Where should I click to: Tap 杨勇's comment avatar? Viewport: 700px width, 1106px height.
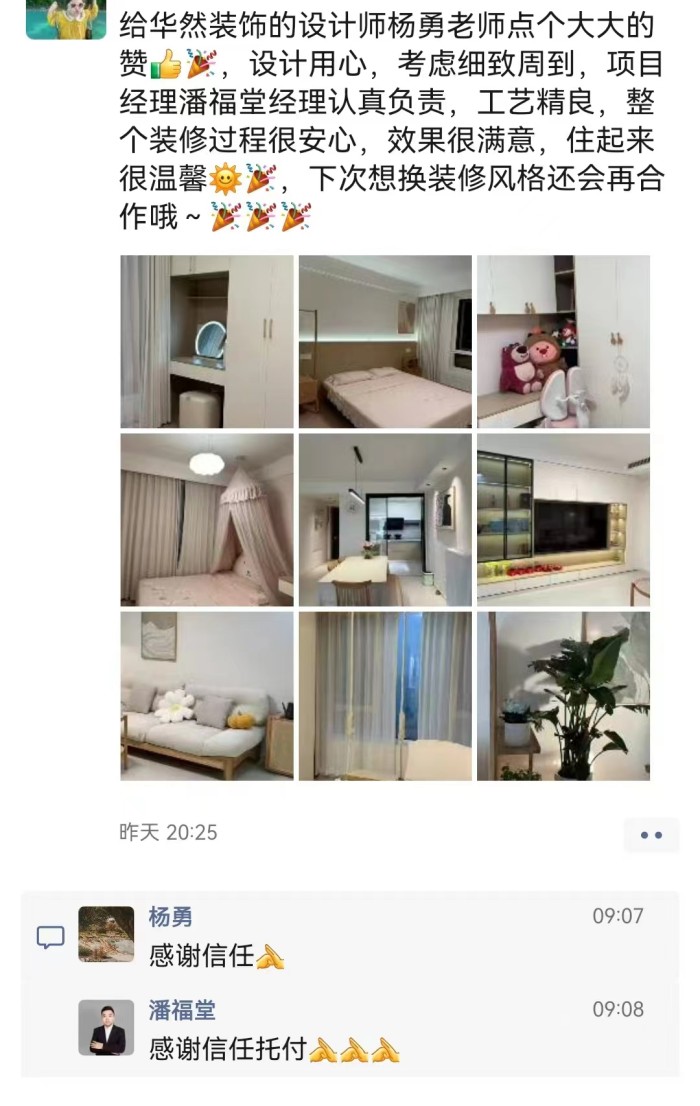pyautogui.click(x=106, y=934)
